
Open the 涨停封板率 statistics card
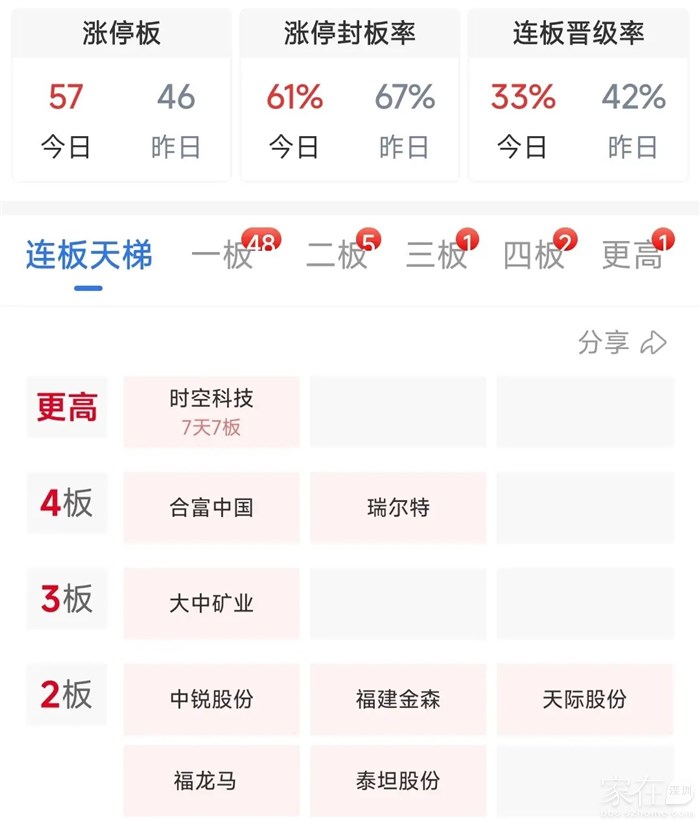tap(349, 95)
